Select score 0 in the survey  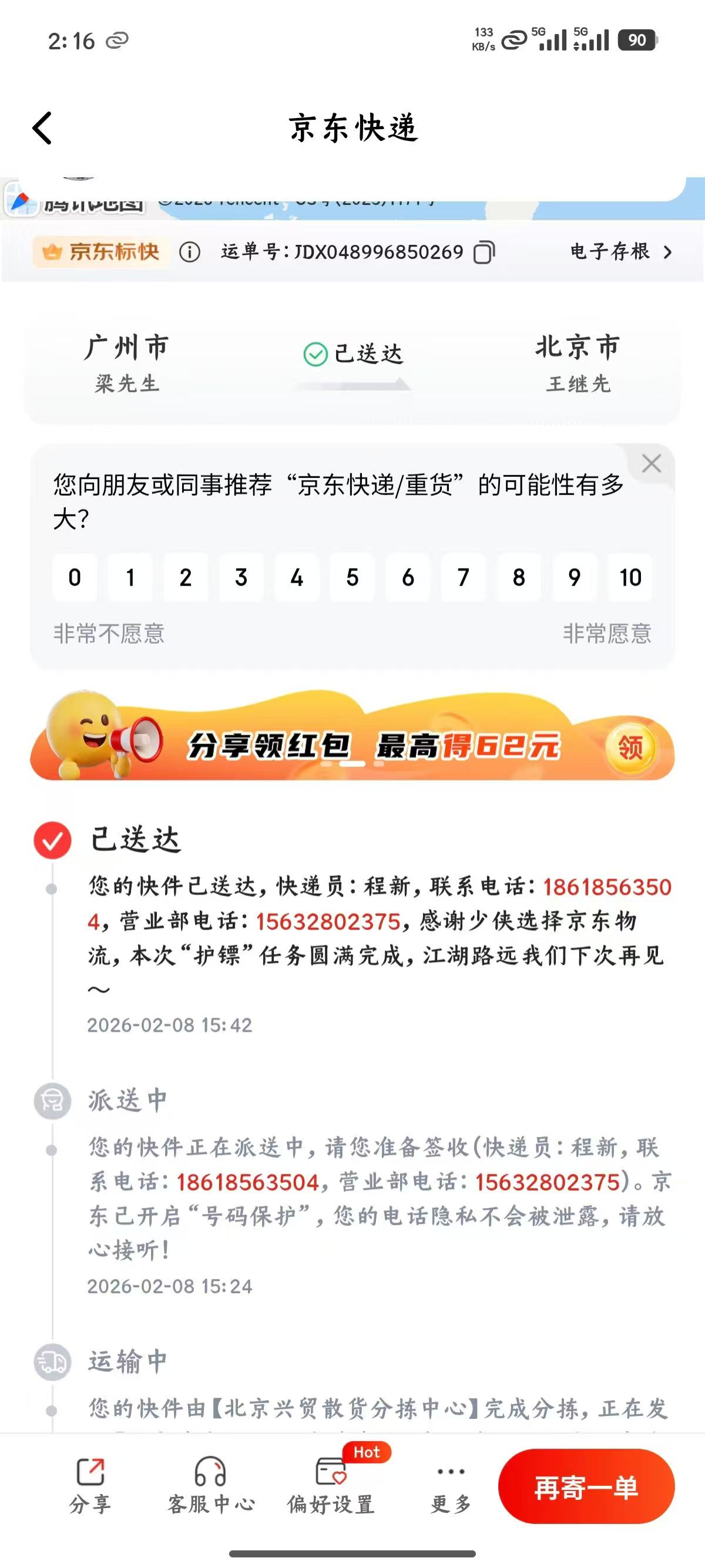point(74,578)
